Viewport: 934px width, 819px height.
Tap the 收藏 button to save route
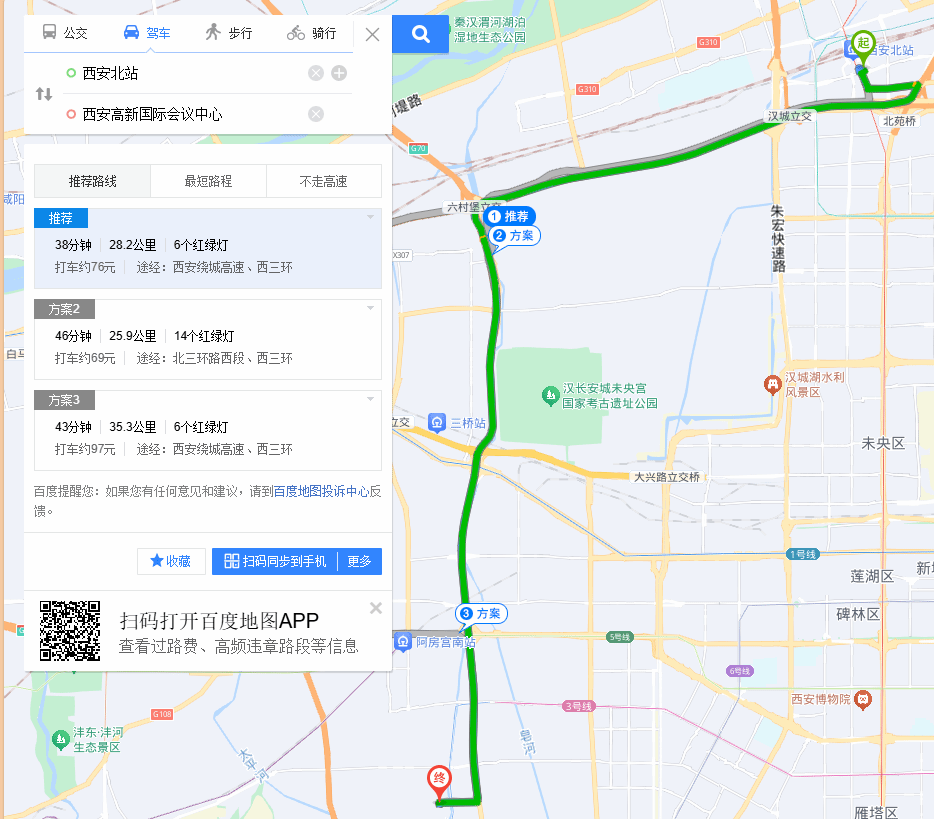point(171,561)
